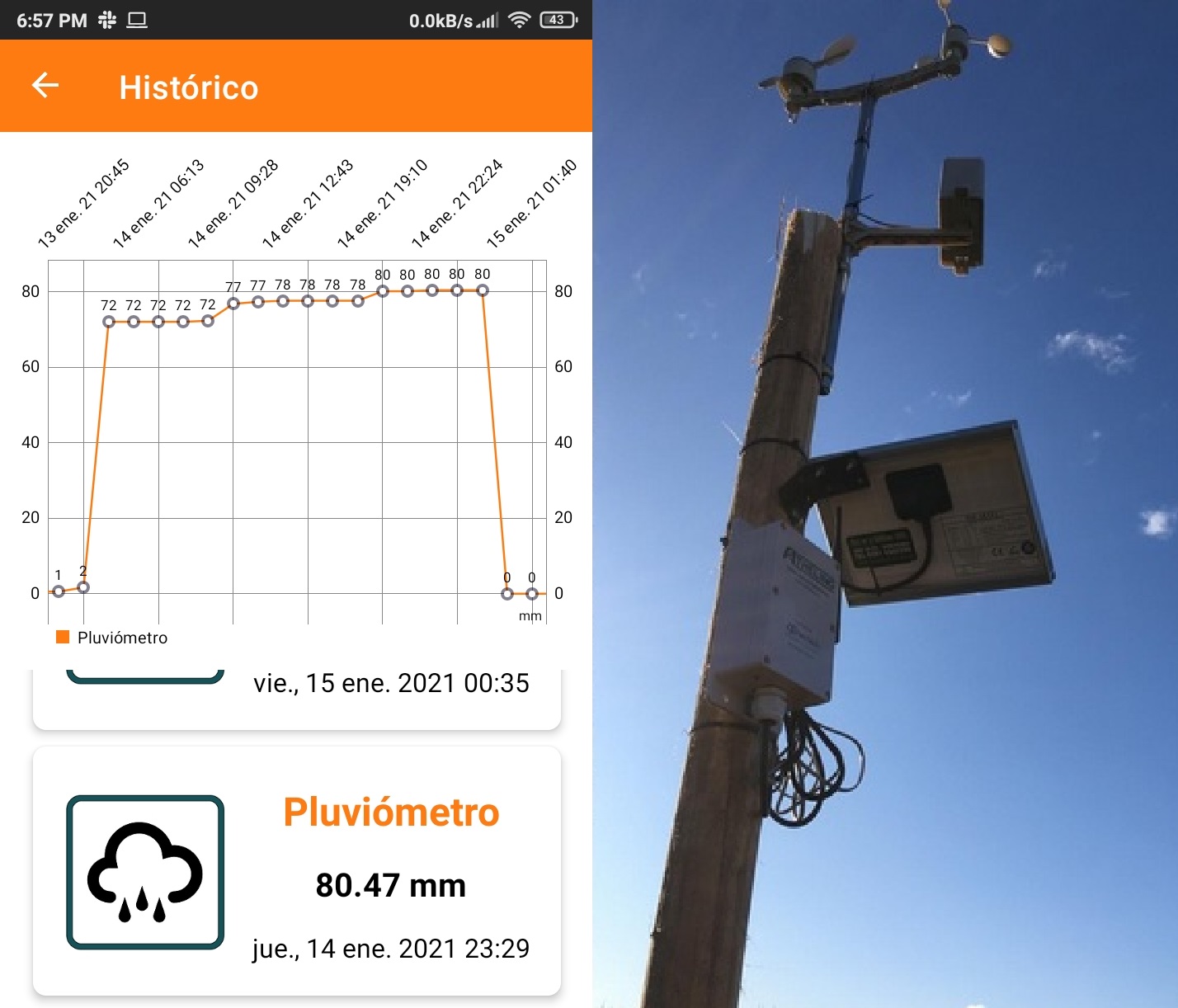Open the Pluviómetro 80.47 mm card
Image resolution: width=1178 pixels, height=1008 pixels.
tap(297, 871)
